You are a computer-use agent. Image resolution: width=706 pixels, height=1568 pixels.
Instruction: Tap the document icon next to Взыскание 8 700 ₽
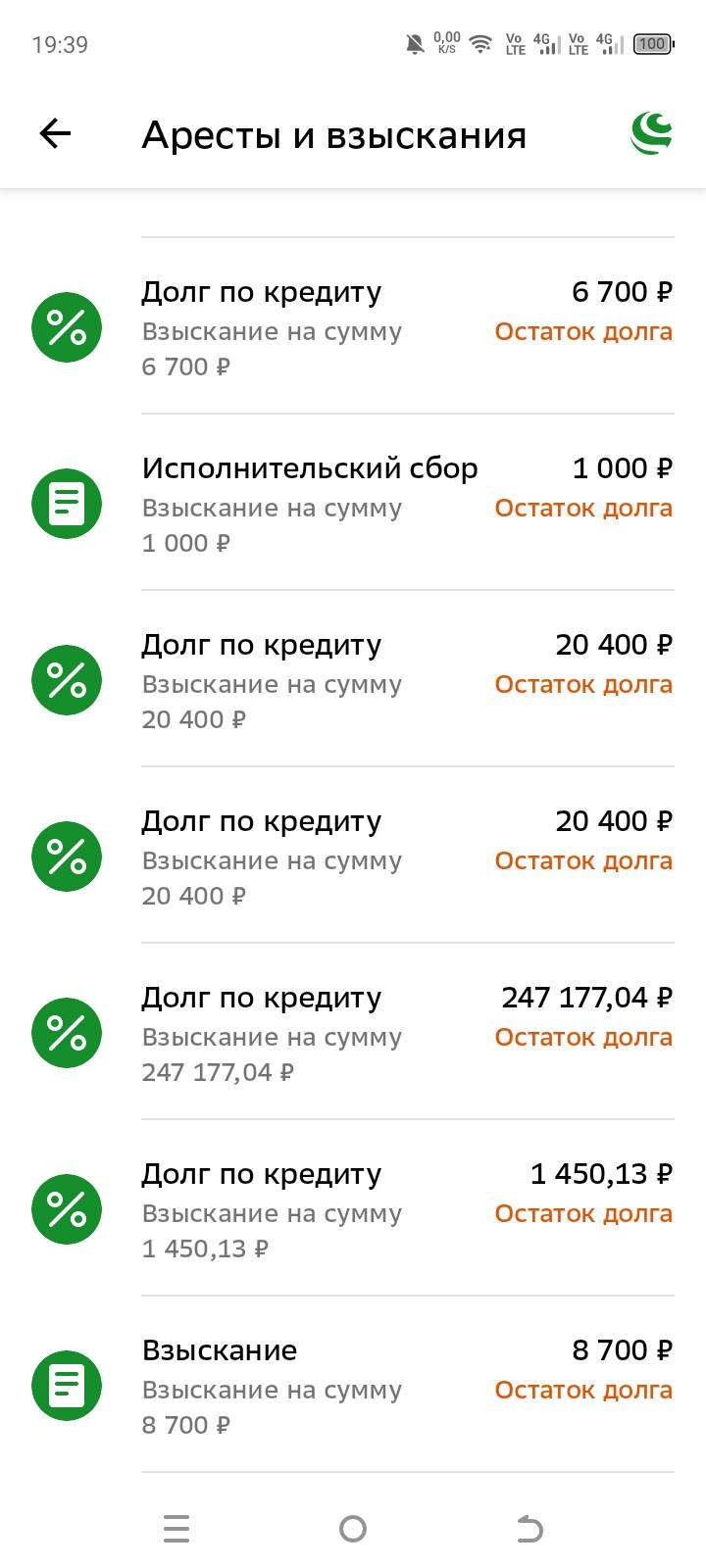(66, 1386)
